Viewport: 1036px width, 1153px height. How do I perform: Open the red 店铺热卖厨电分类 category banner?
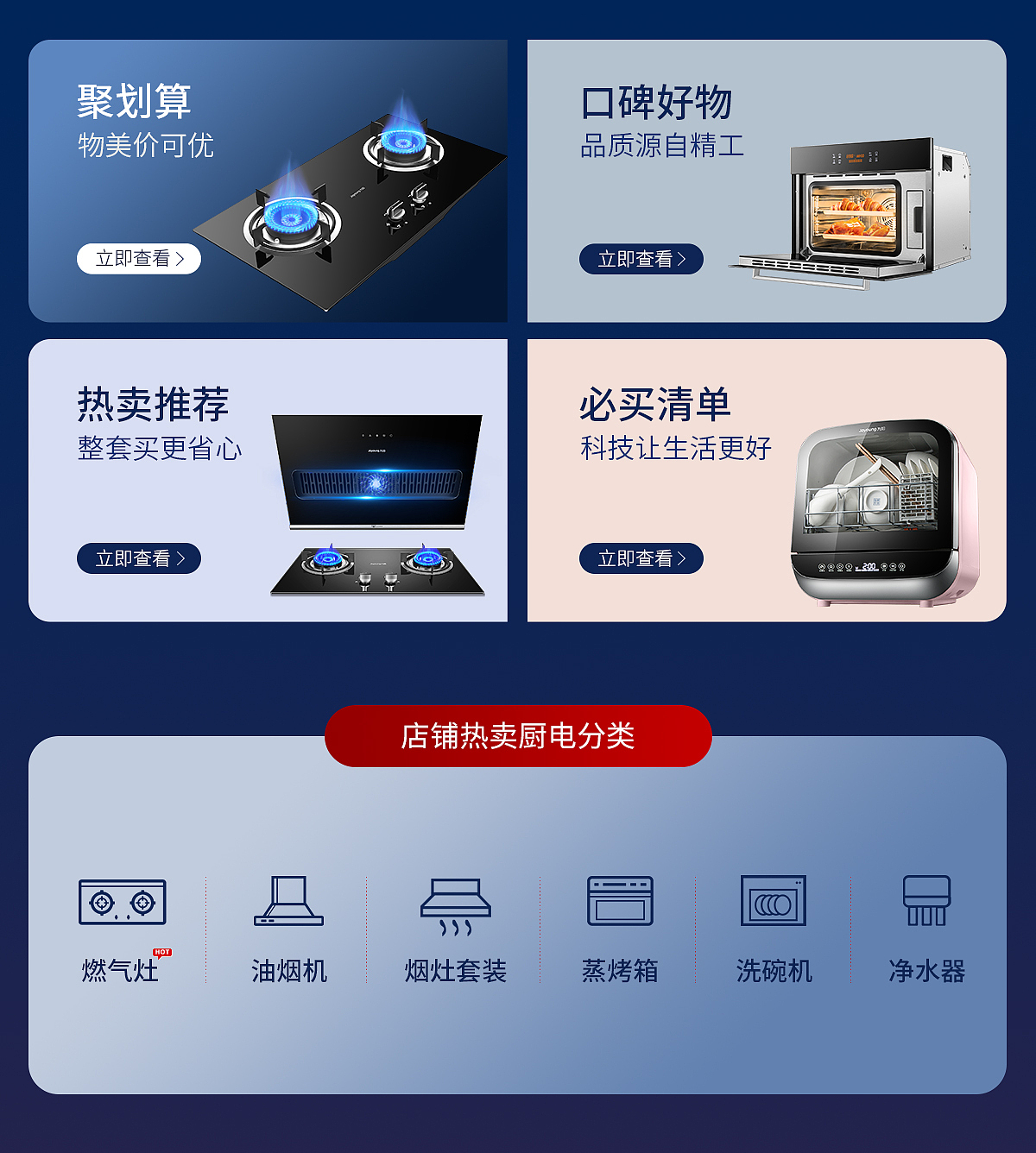point(516,737)
